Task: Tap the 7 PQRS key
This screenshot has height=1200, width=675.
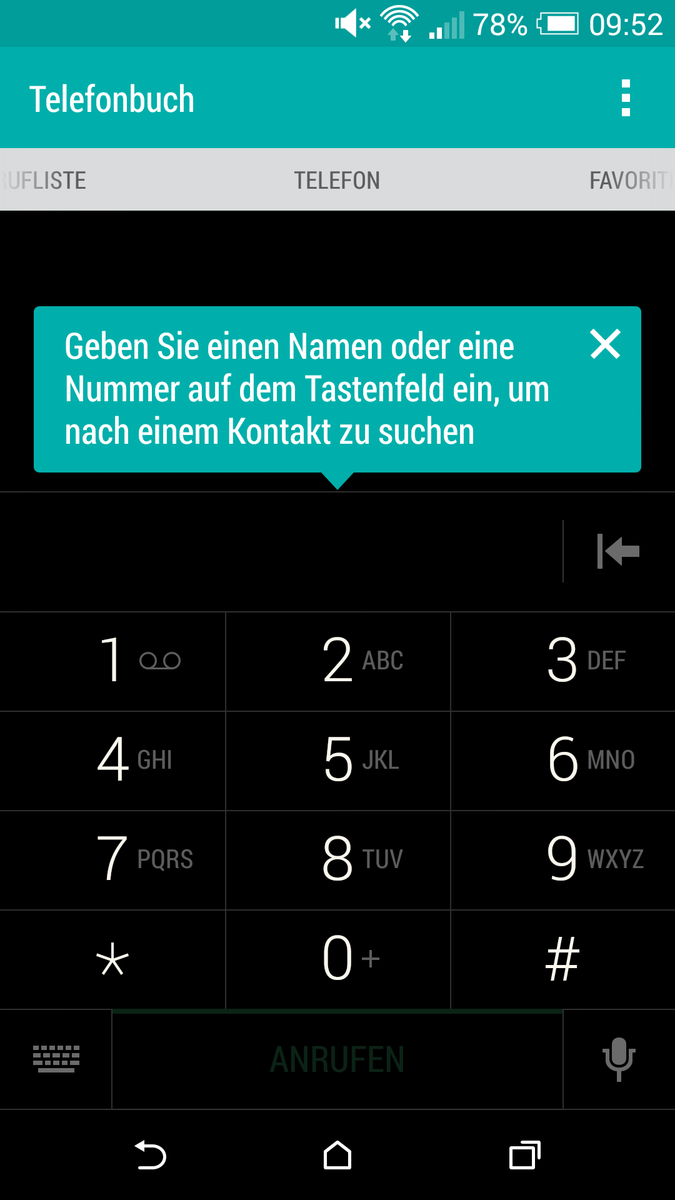Action: pyautogui.click(x=112, y=859)
